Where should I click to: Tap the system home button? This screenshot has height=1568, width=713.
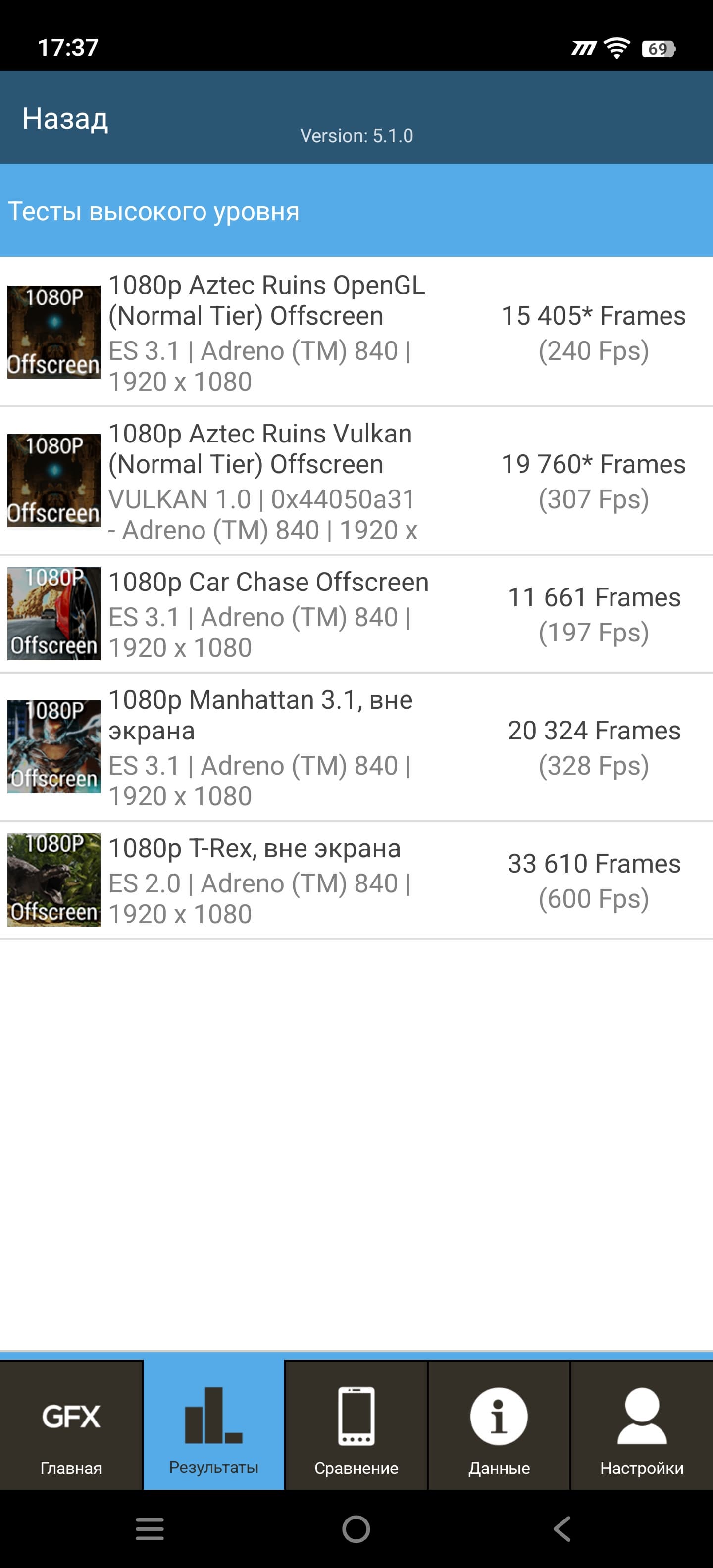tap(356, 1528)
